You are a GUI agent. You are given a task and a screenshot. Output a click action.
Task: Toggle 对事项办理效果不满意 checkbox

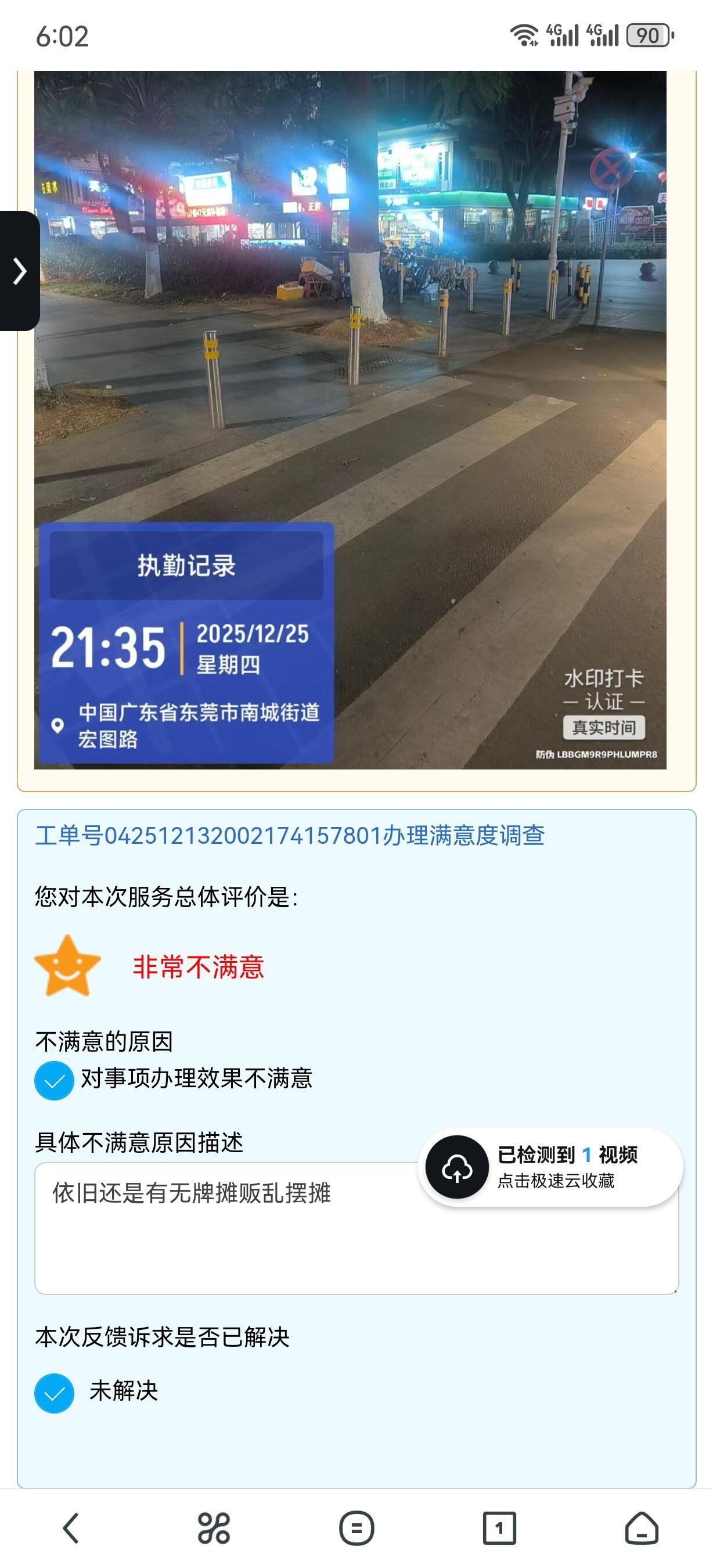click(54, 1080)
